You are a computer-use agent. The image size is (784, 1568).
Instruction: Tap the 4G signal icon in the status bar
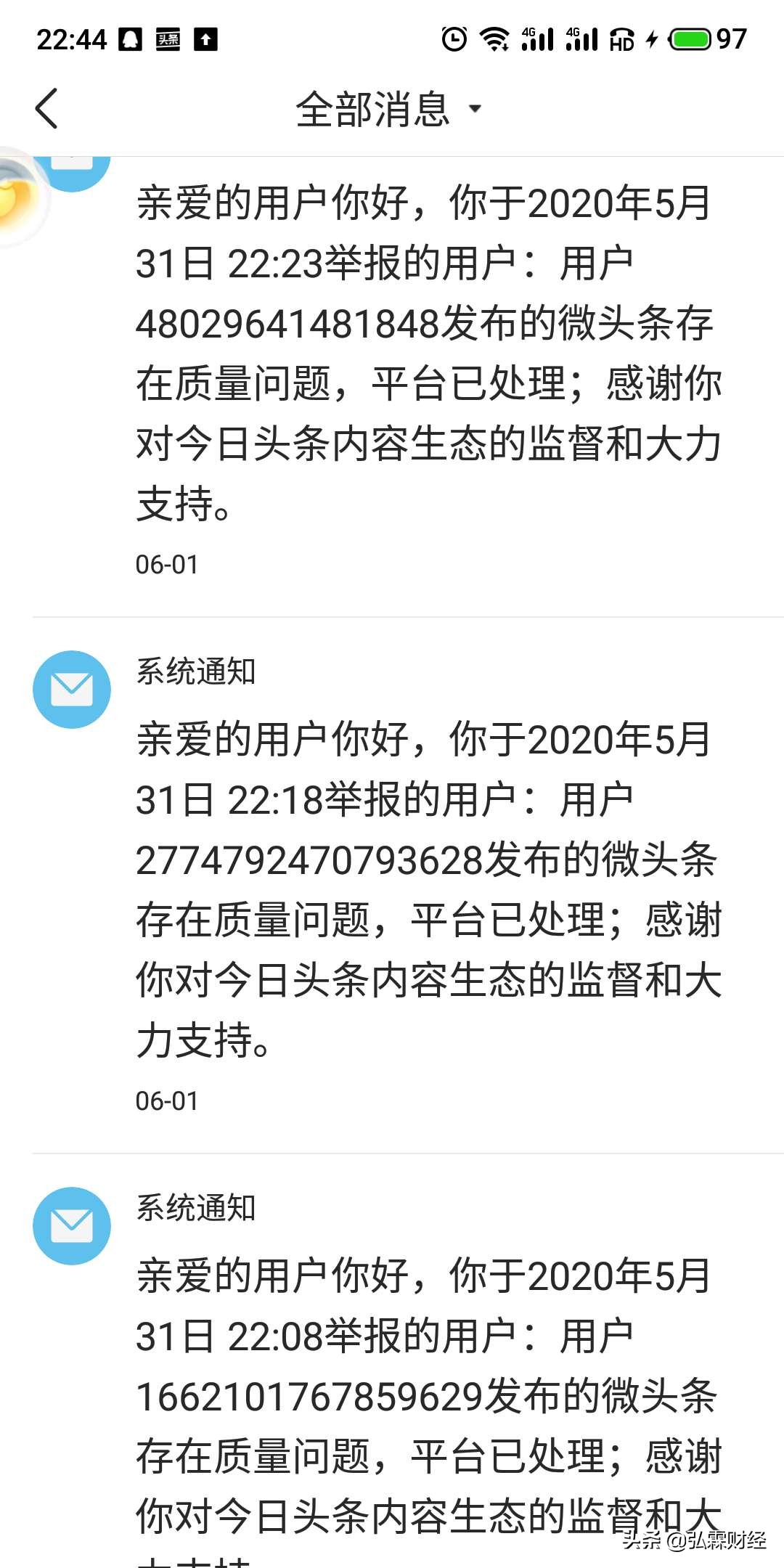tap(537, 40)
